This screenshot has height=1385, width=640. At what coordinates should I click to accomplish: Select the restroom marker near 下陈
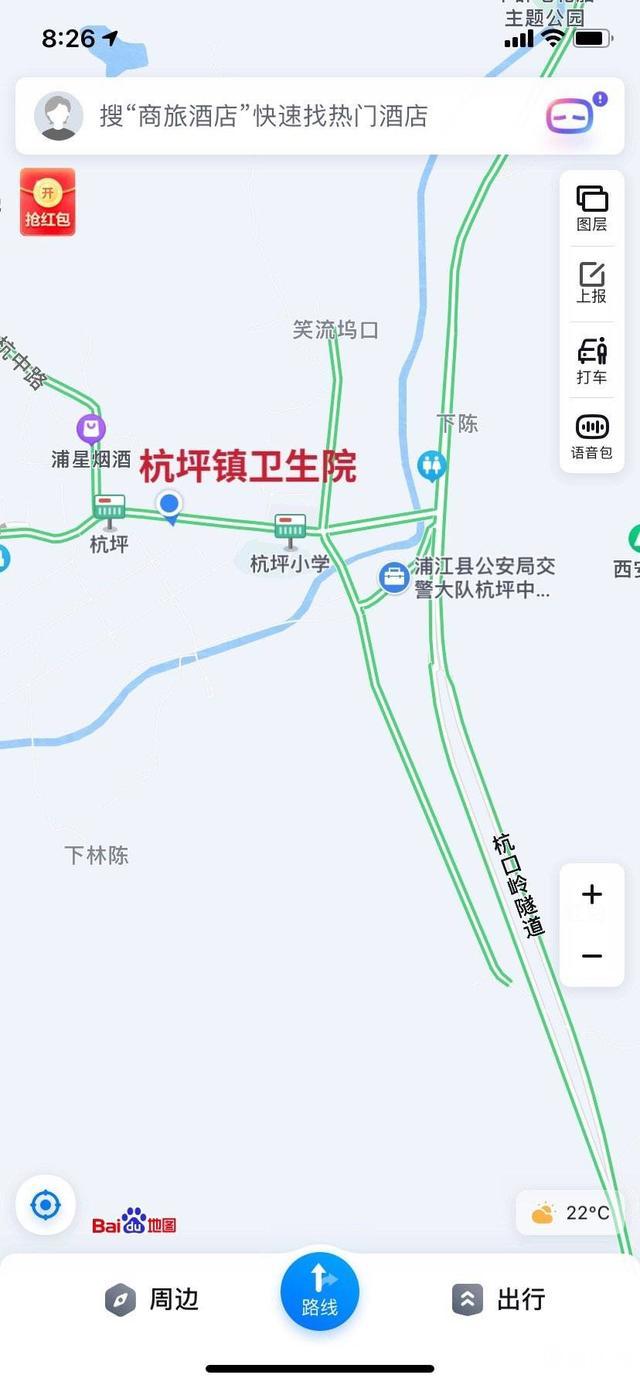[431, 465]
